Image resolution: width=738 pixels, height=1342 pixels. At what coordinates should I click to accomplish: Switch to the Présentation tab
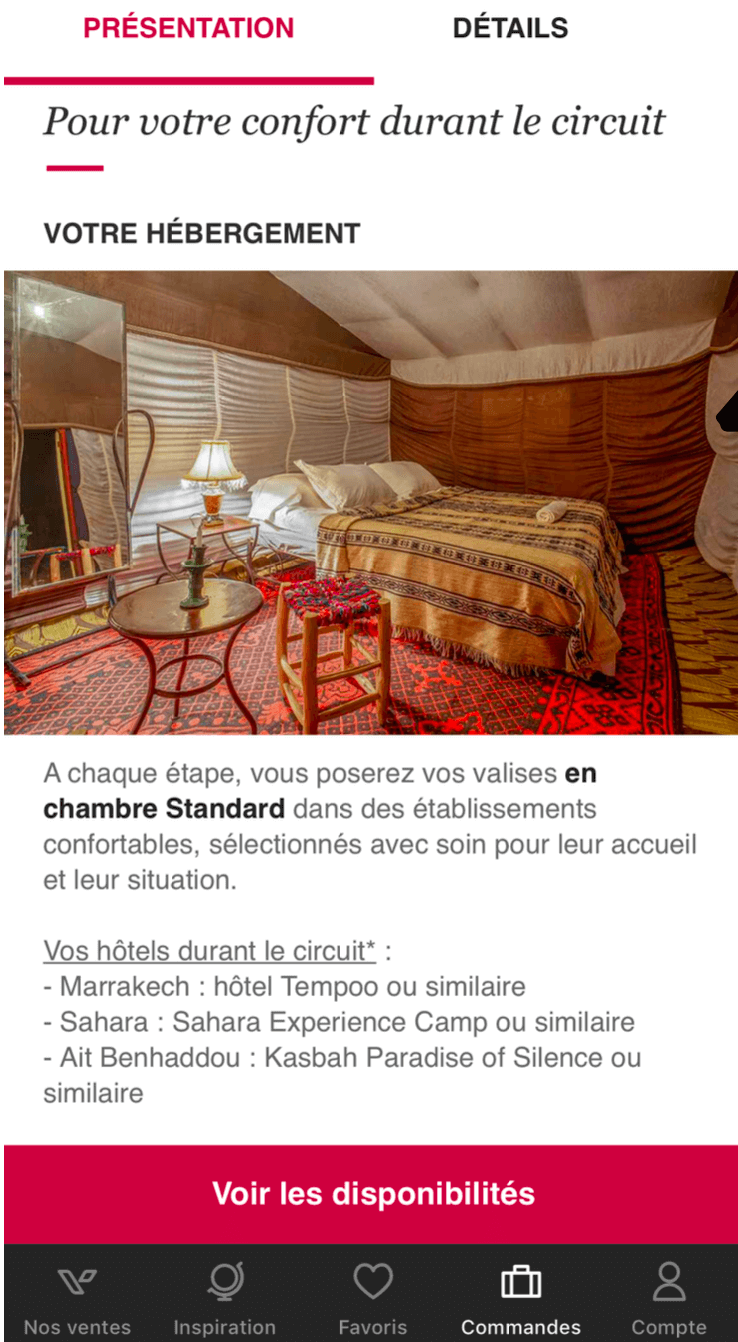pos(188,29)
